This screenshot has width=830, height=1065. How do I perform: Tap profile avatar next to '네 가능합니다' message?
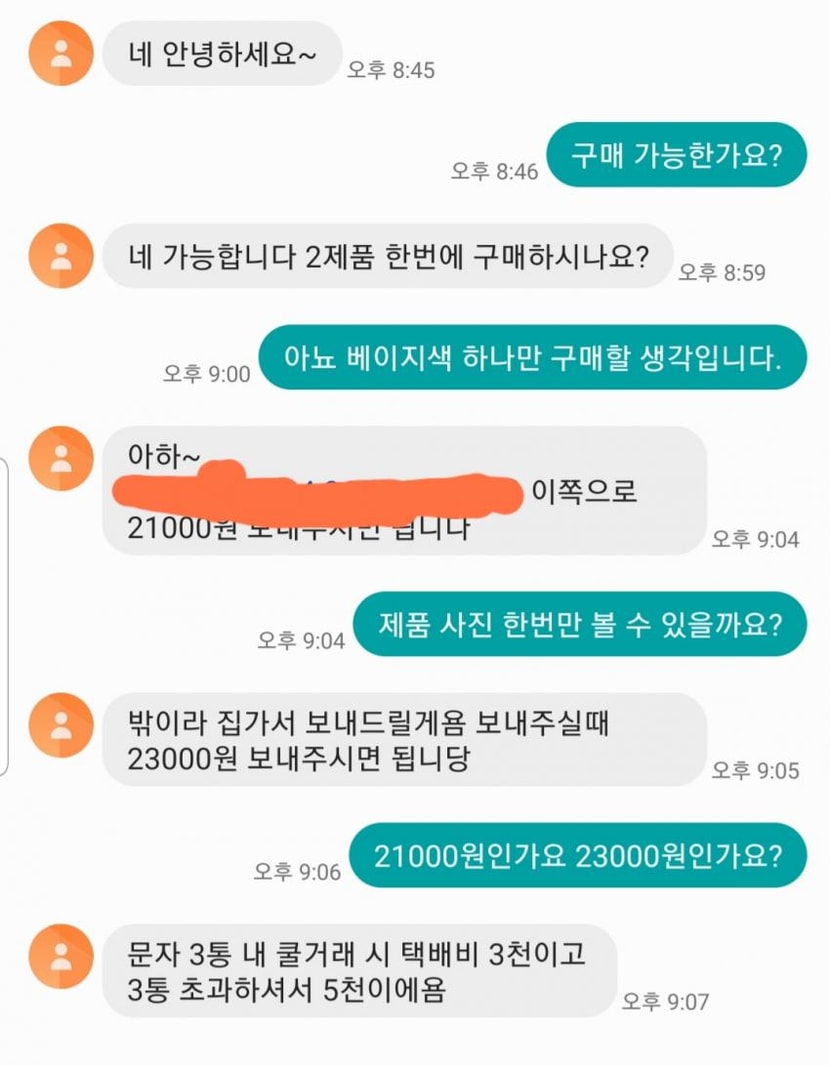click(x=60, y=256)
